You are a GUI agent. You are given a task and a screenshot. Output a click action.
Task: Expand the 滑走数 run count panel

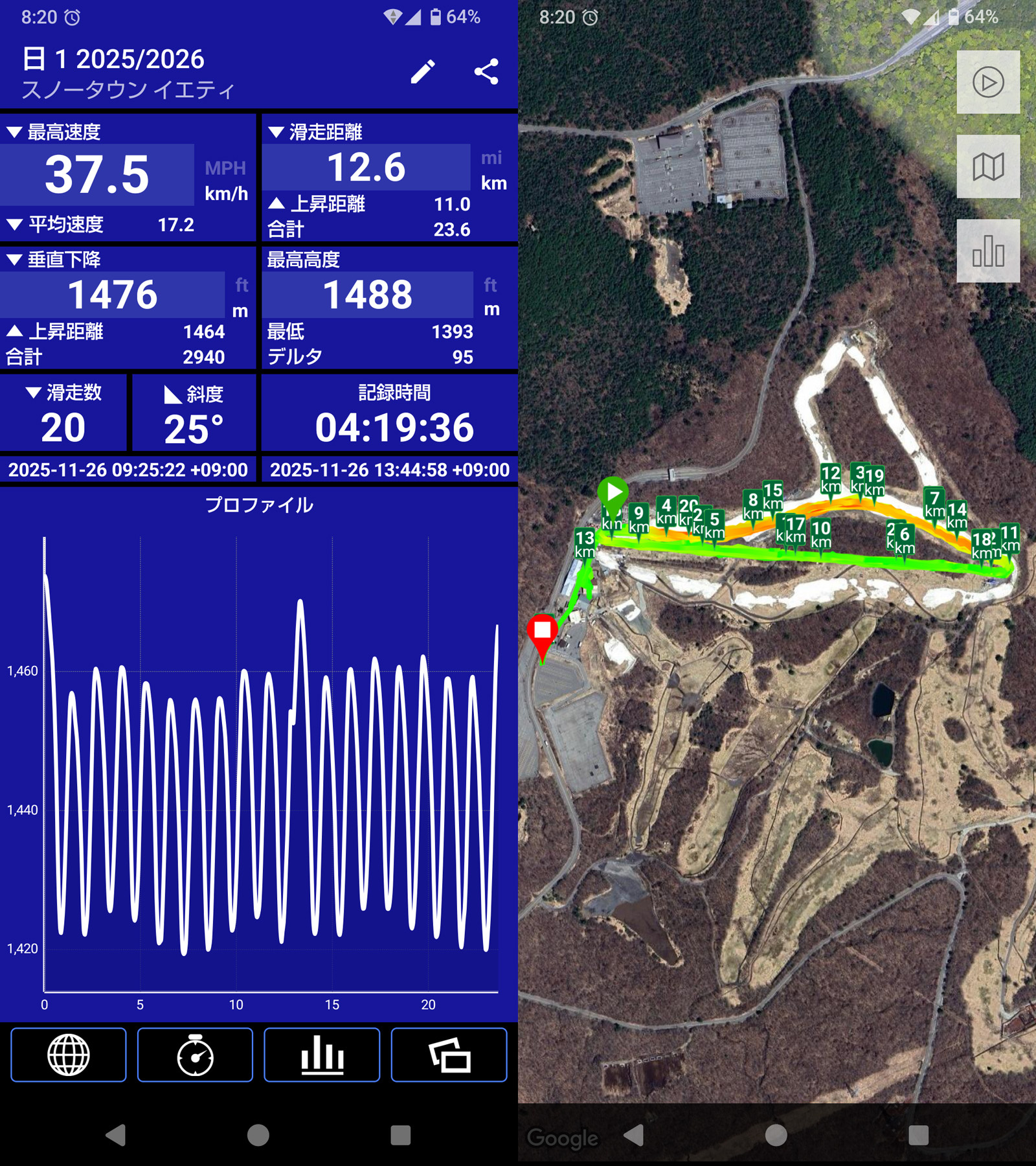[x=63, y=393]
